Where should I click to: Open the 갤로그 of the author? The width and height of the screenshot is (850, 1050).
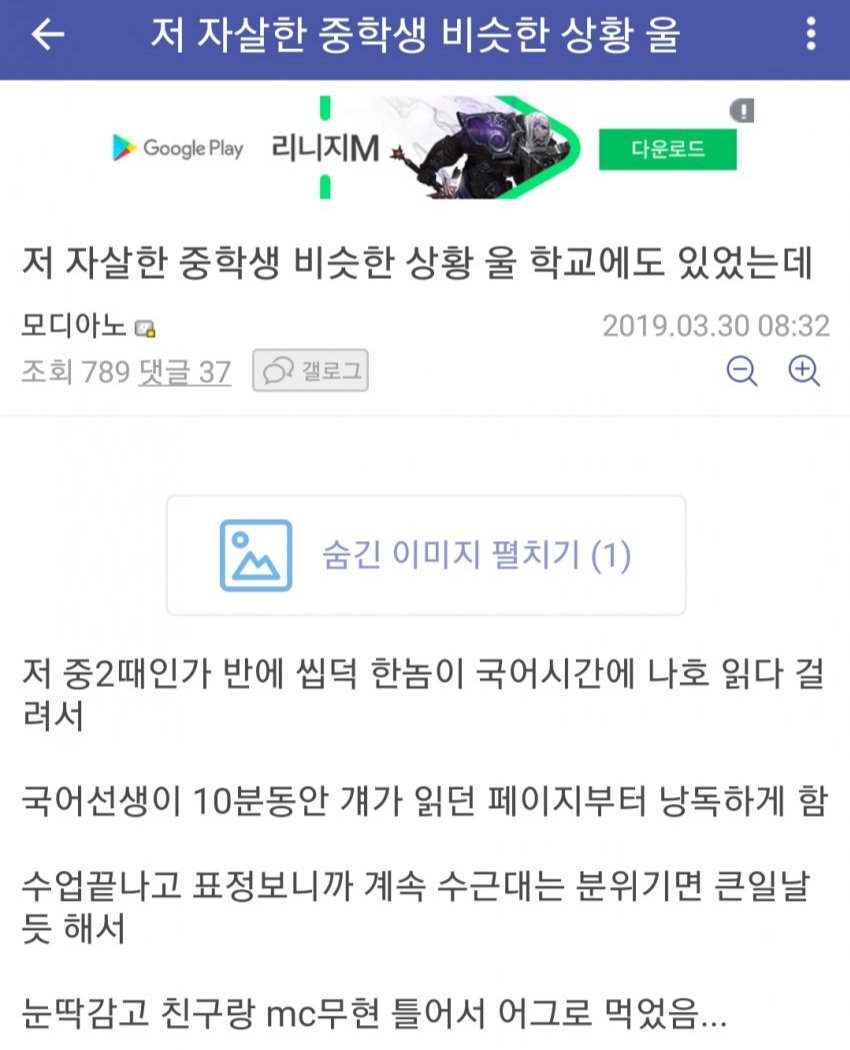click(x=310, y=372)
